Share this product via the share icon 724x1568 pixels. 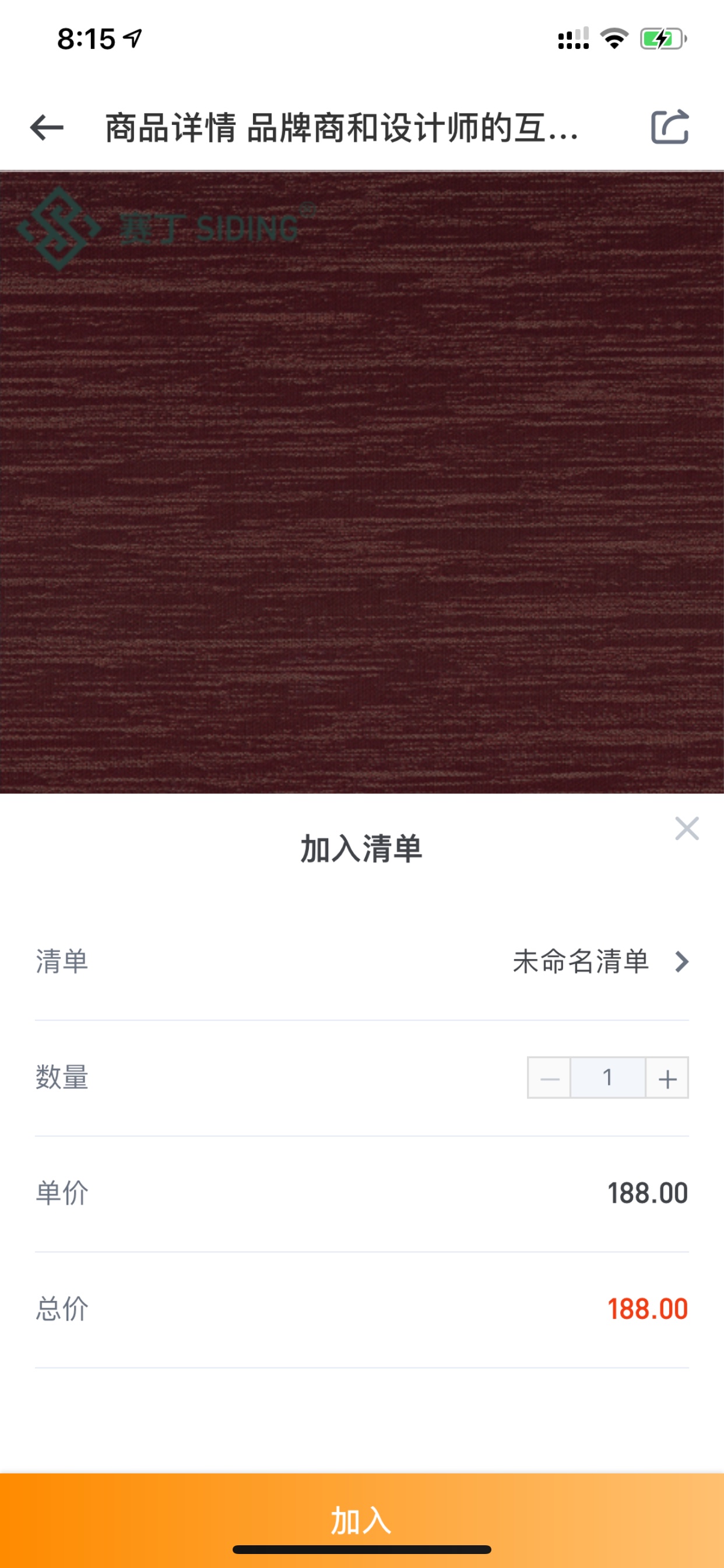pyautogui.click(x=670, y=127)
